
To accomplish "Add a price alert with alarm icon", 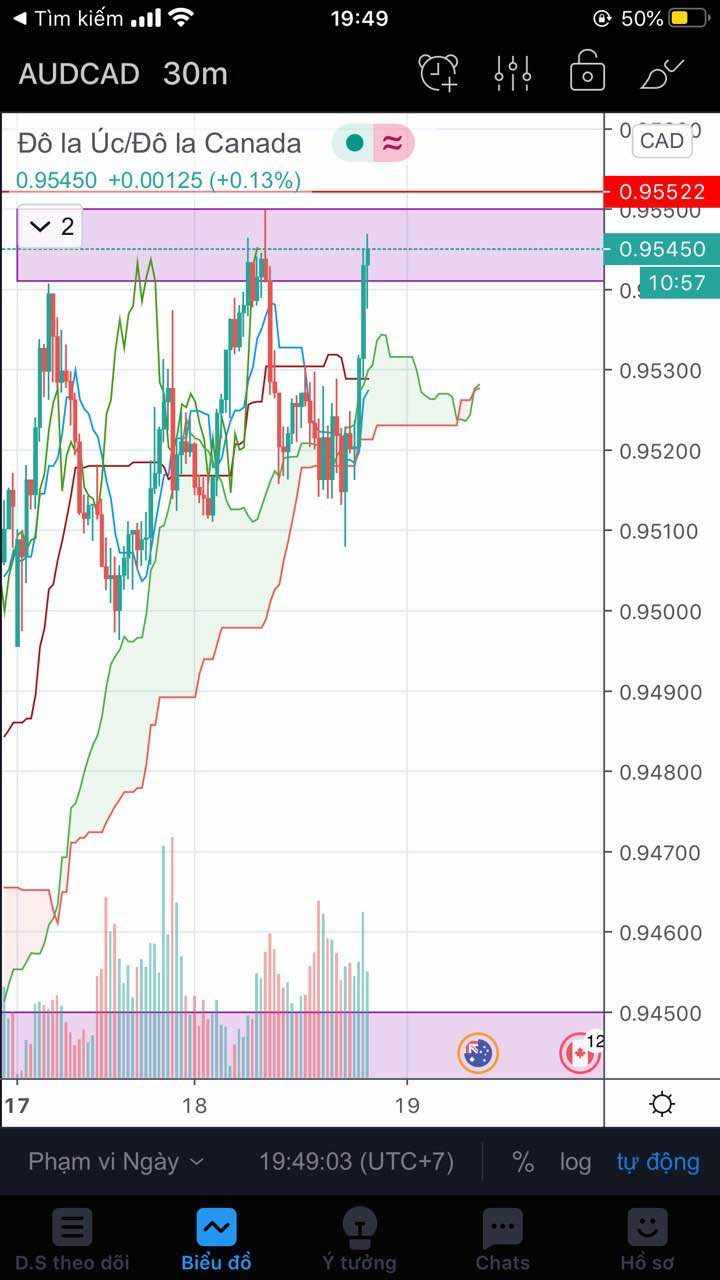I will coord(438,73).
